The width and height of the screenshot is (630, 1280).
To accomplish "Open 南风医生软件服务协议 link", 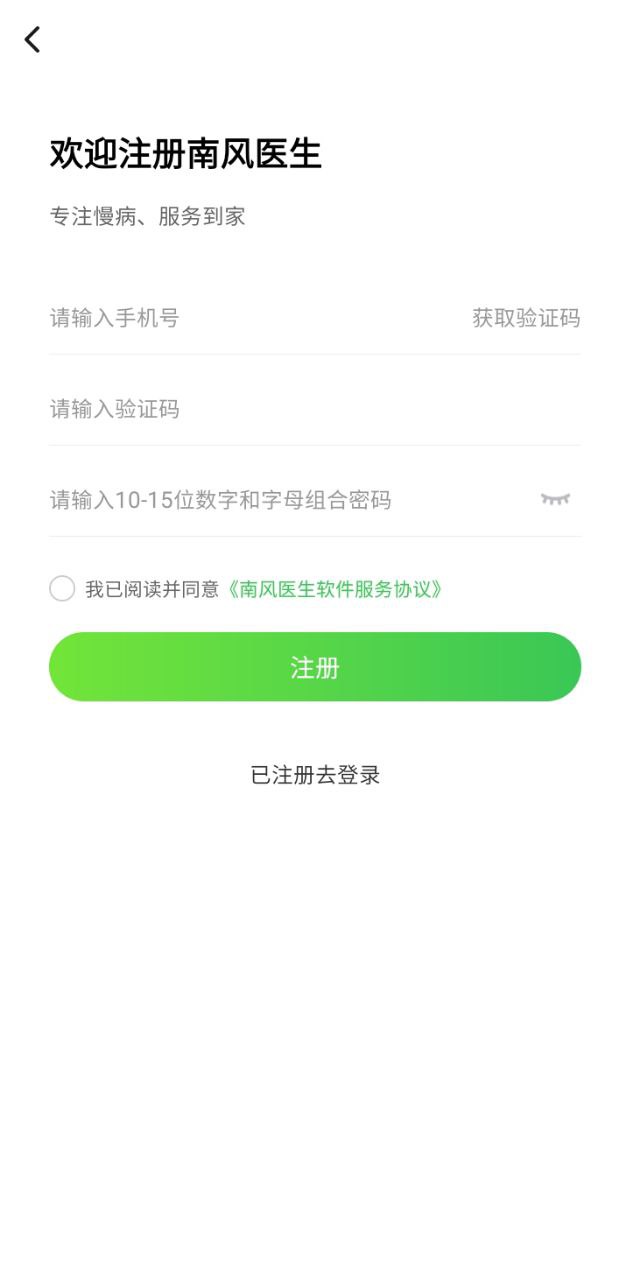I will point(334,589).
